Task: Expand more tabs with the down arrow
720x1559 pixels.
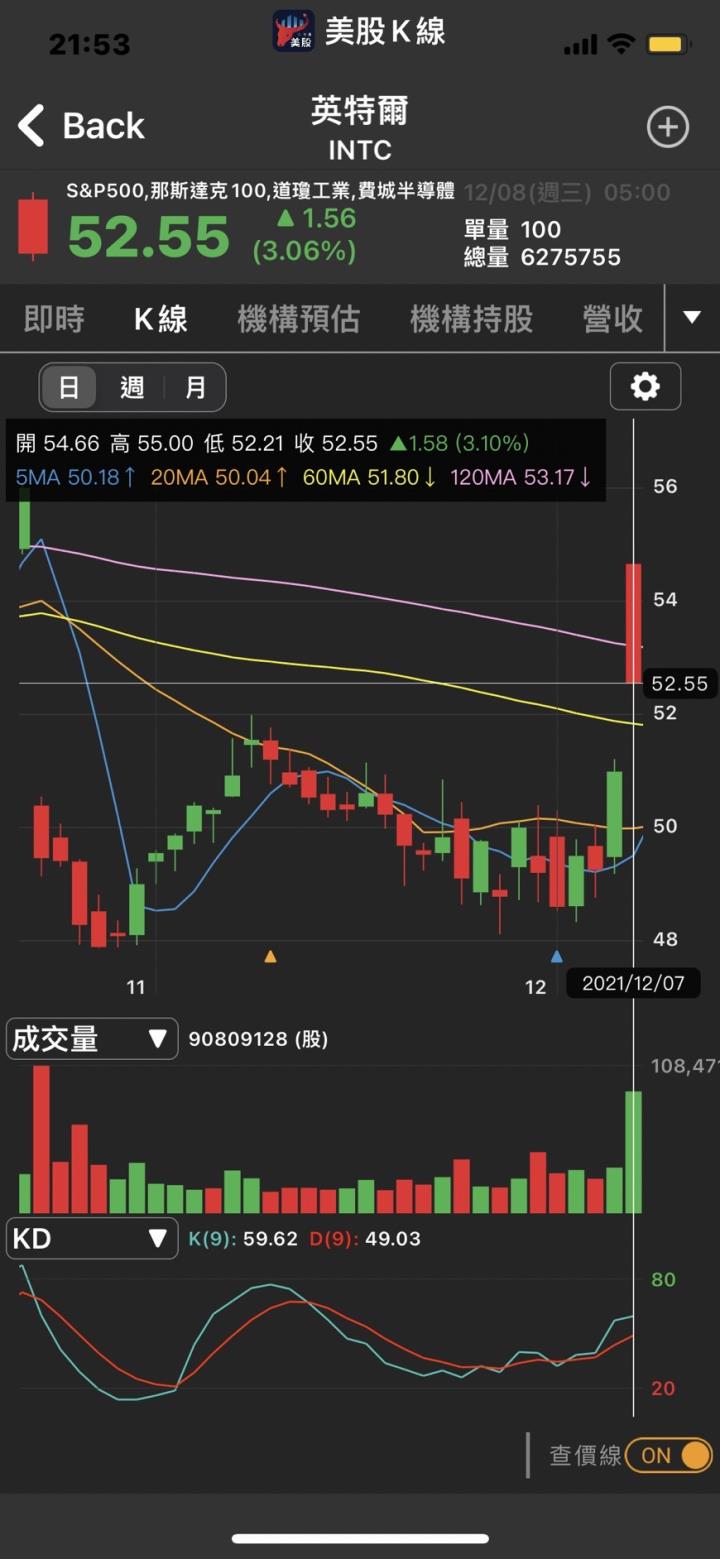Action: pos(692,318)
